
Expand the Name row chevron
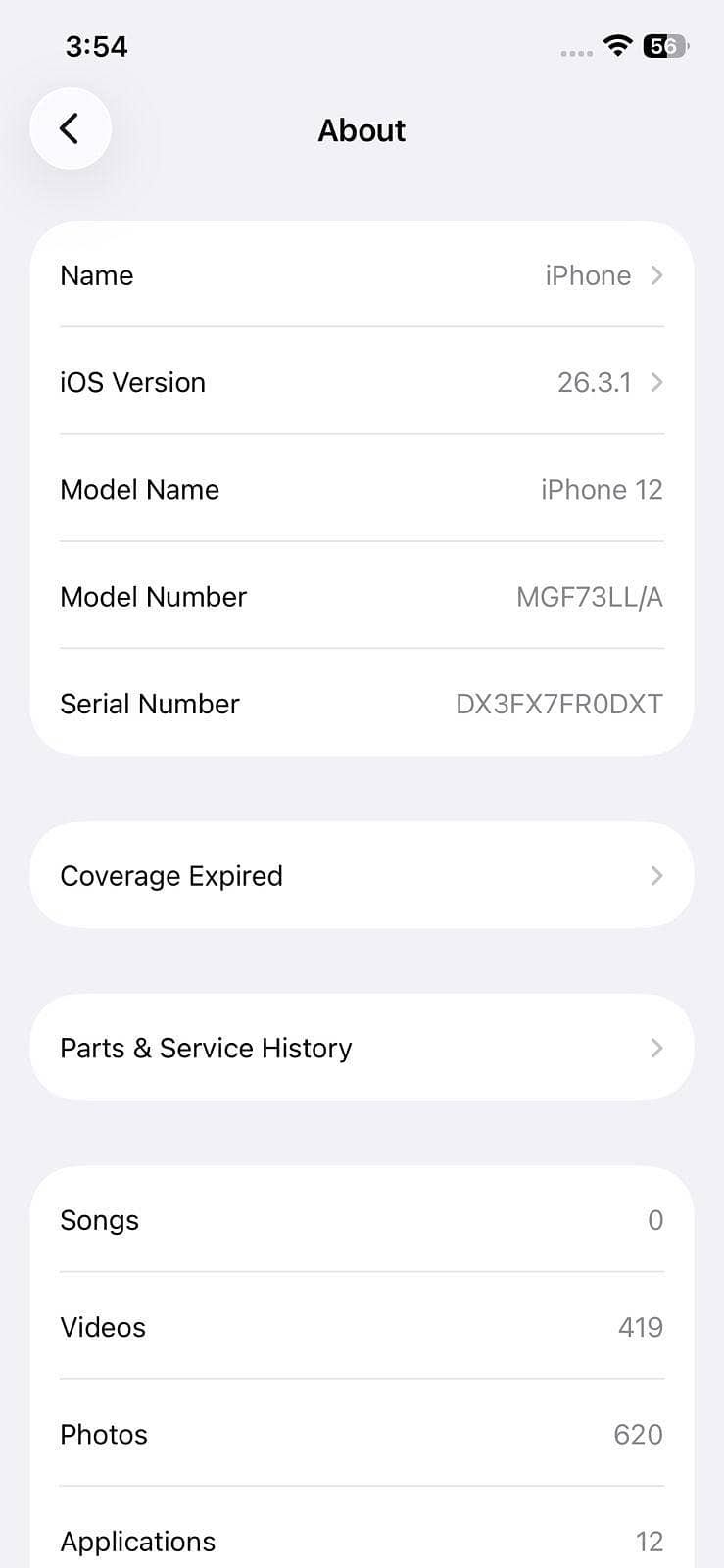[x=655, y=275]
